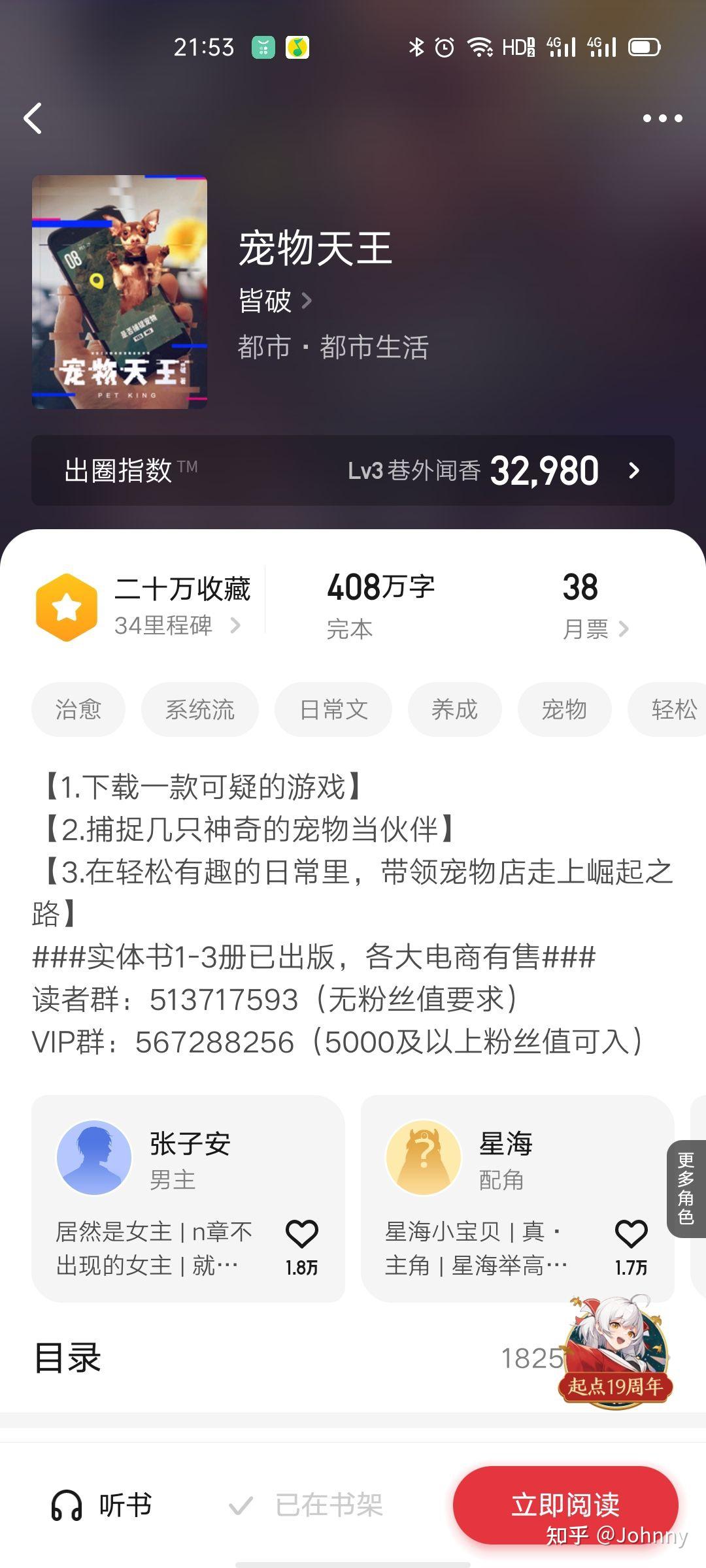Select the 系统流 tag chip
The width and height of the screenshot is (706, 1568).
tap(199, 710)
